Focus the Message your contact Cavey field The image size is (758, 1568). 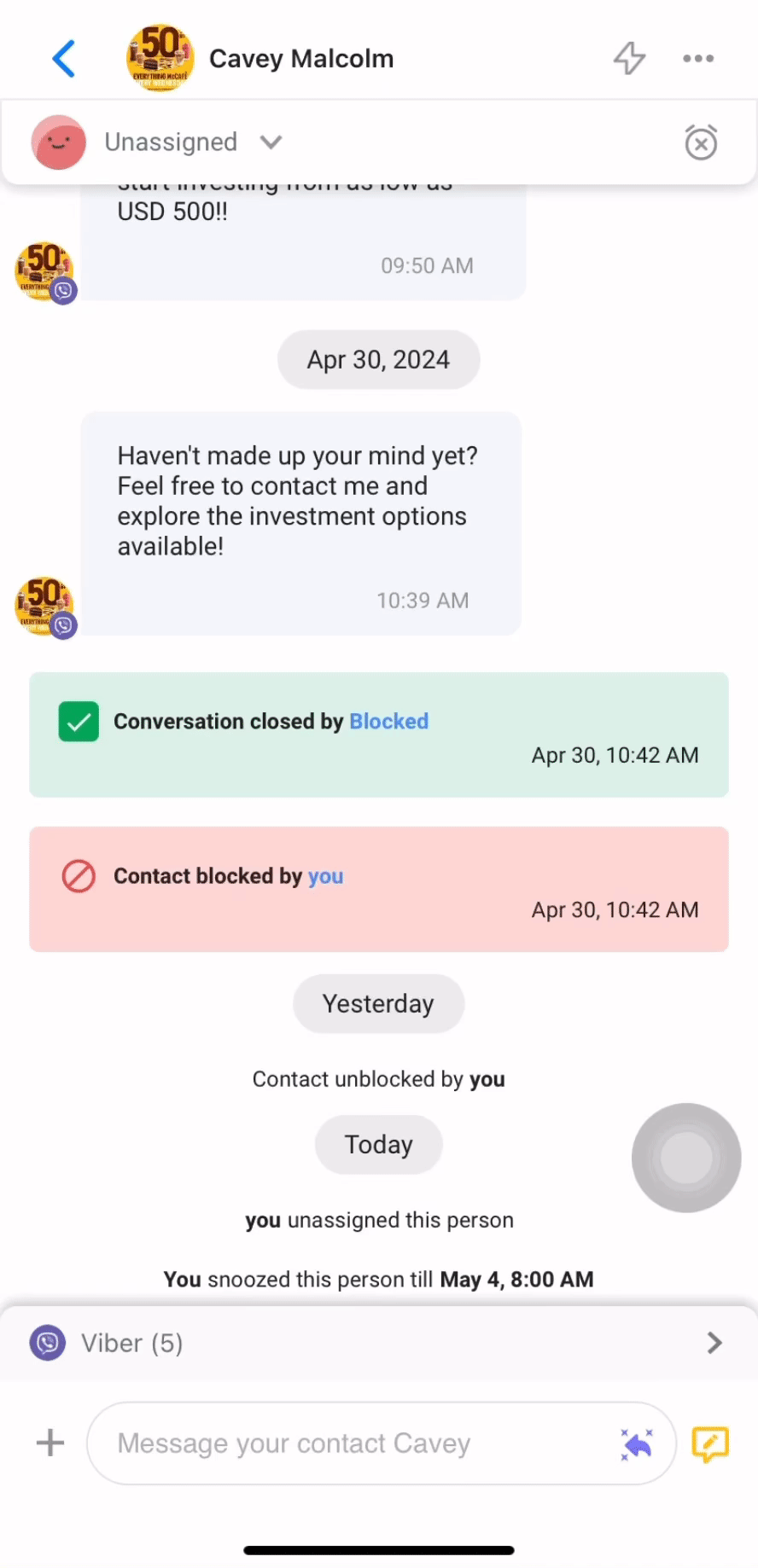click(359, 1443)
